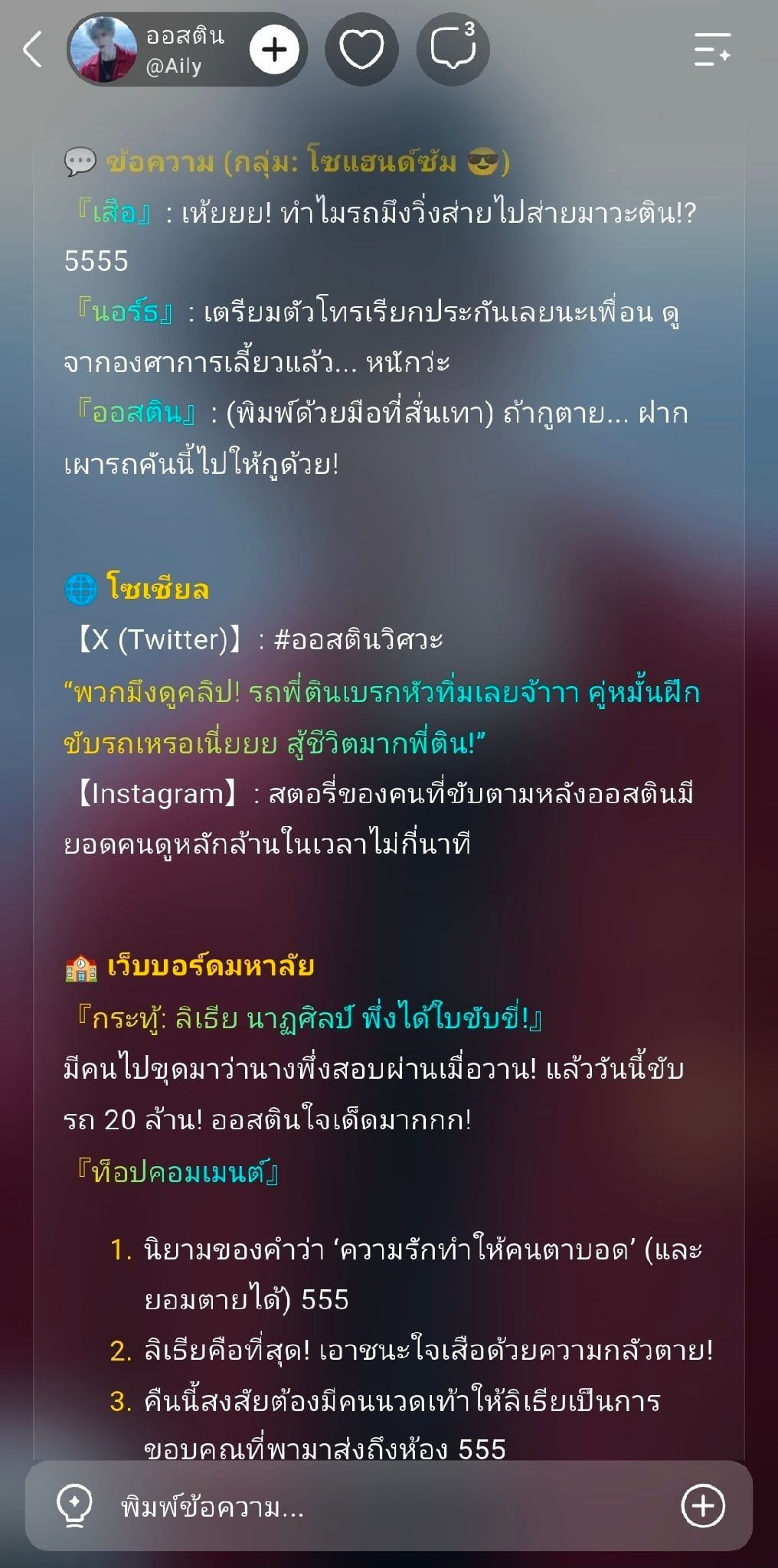Open the plus attachment button by message field
This screenshot has width=778, height=1568.
pyautogui.click(x=703, y=1506)
